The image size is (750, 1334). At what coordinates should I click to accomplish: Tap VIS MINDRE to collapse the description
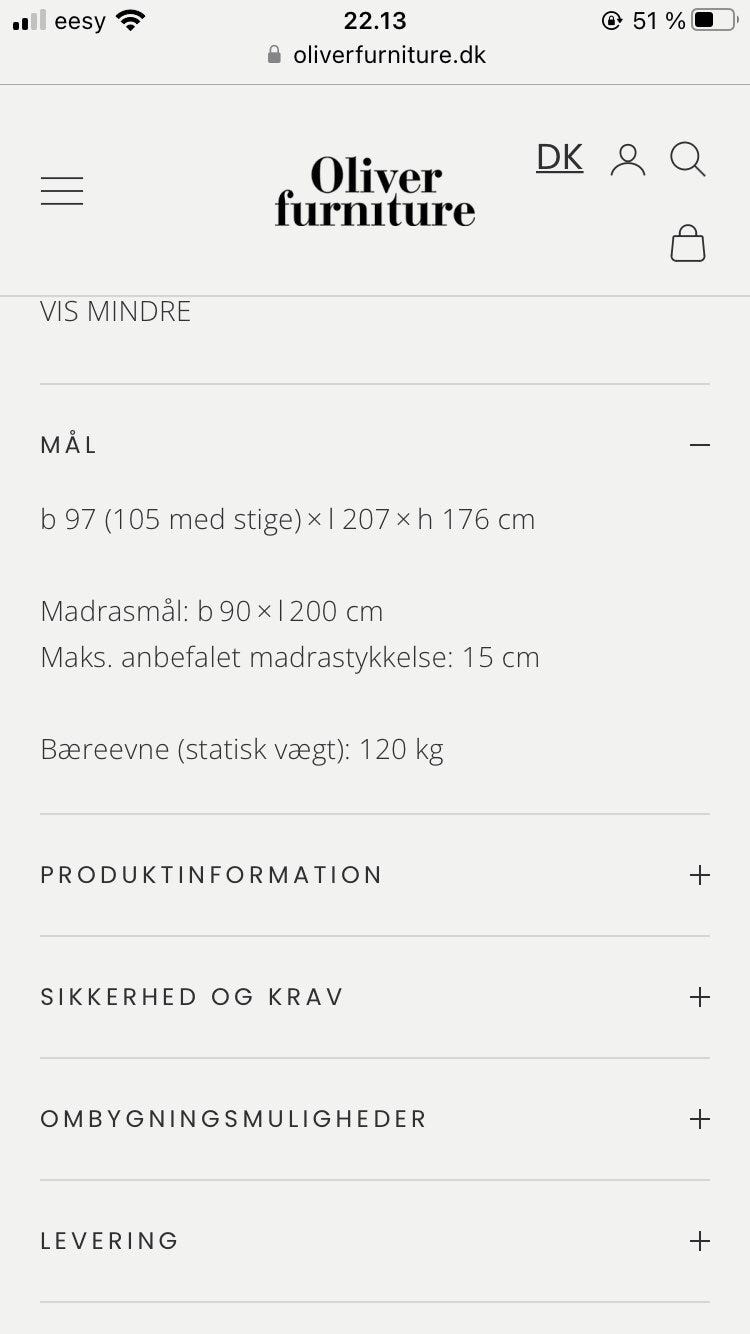pos(116,311)
